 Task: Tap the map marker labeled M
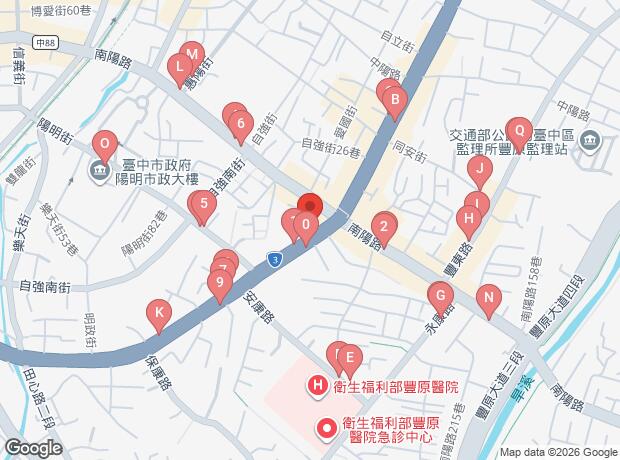click(192, 54)
